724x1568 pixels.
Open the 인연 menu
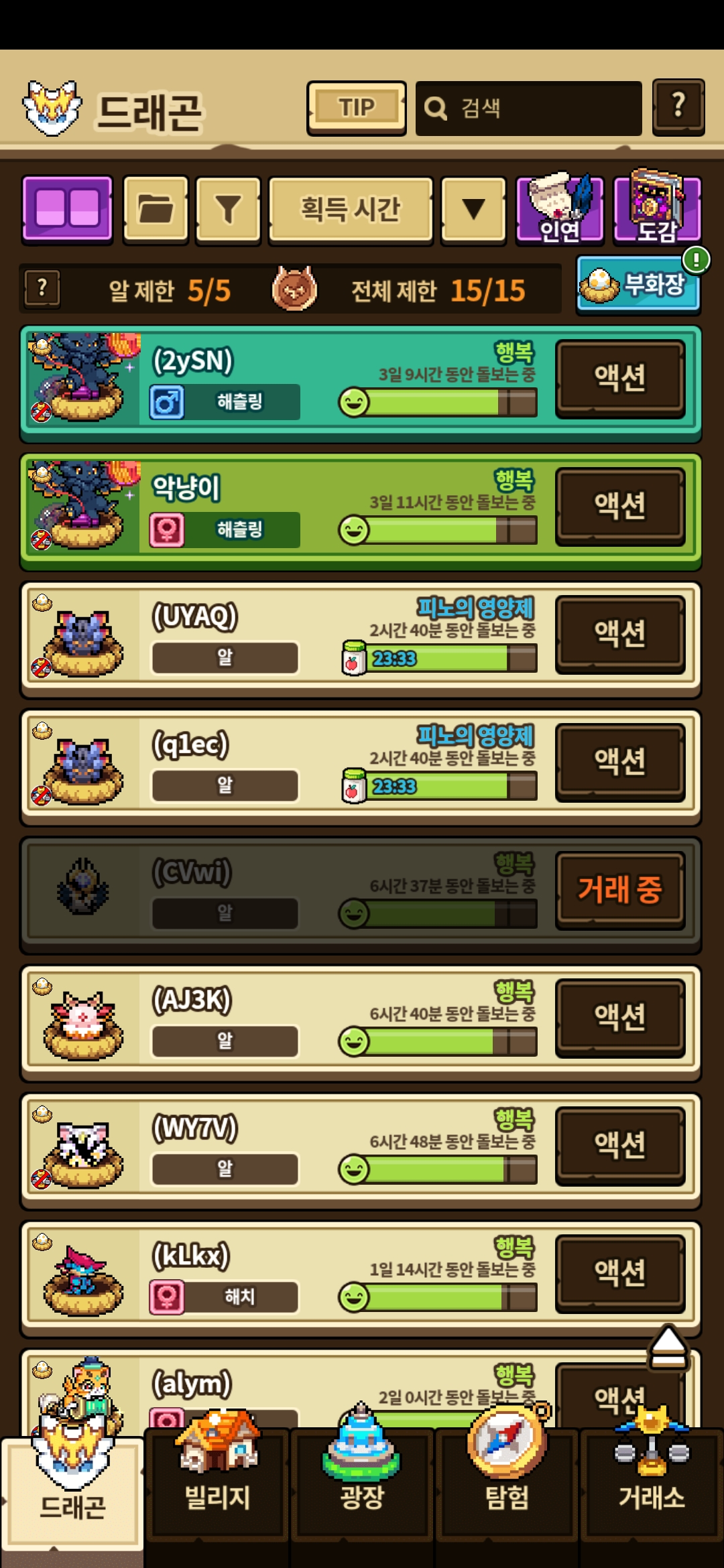click(x=559, y=209)
